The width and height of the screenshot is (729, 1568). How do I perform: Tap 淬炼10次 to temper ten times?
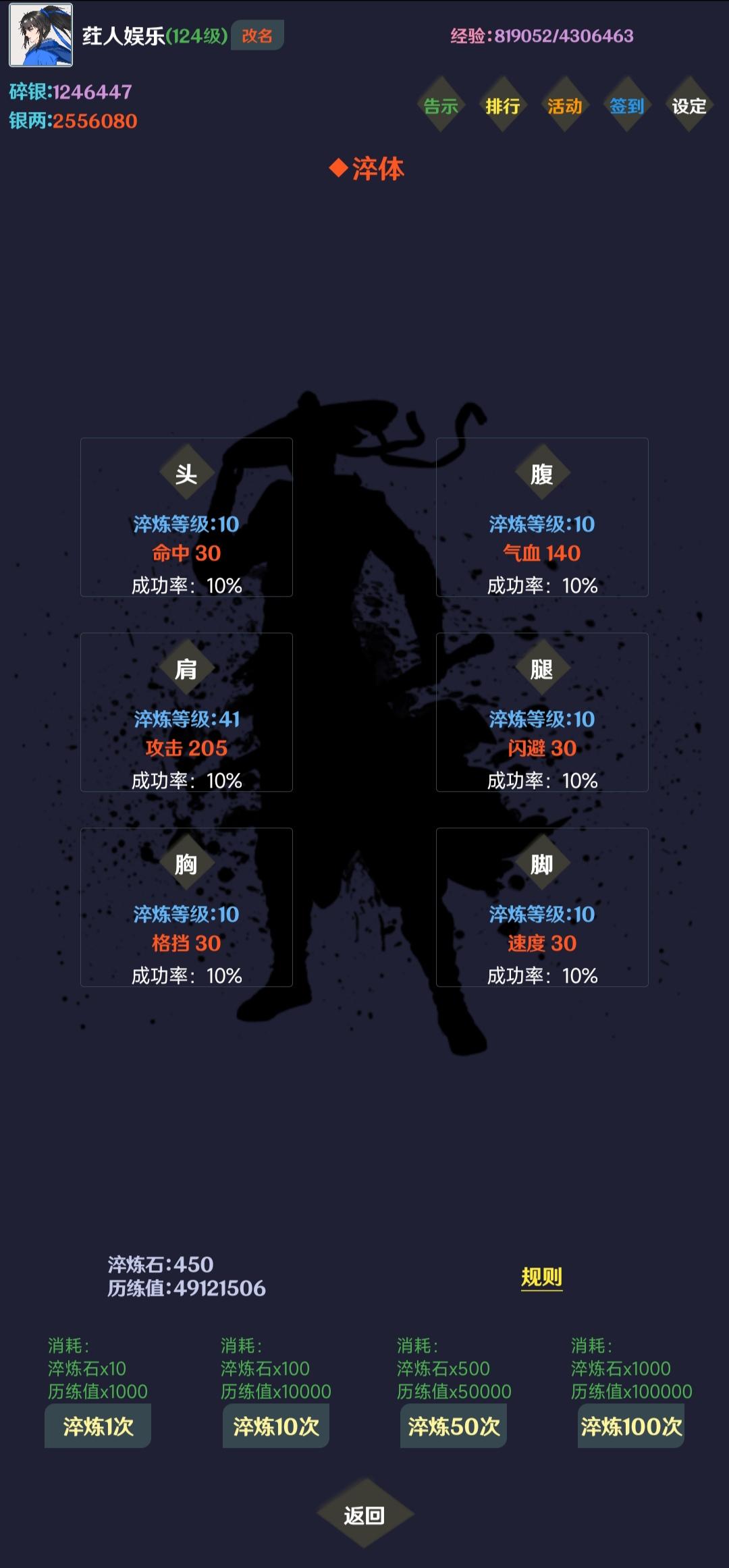pyautogui.click(x=276, y=1426)
